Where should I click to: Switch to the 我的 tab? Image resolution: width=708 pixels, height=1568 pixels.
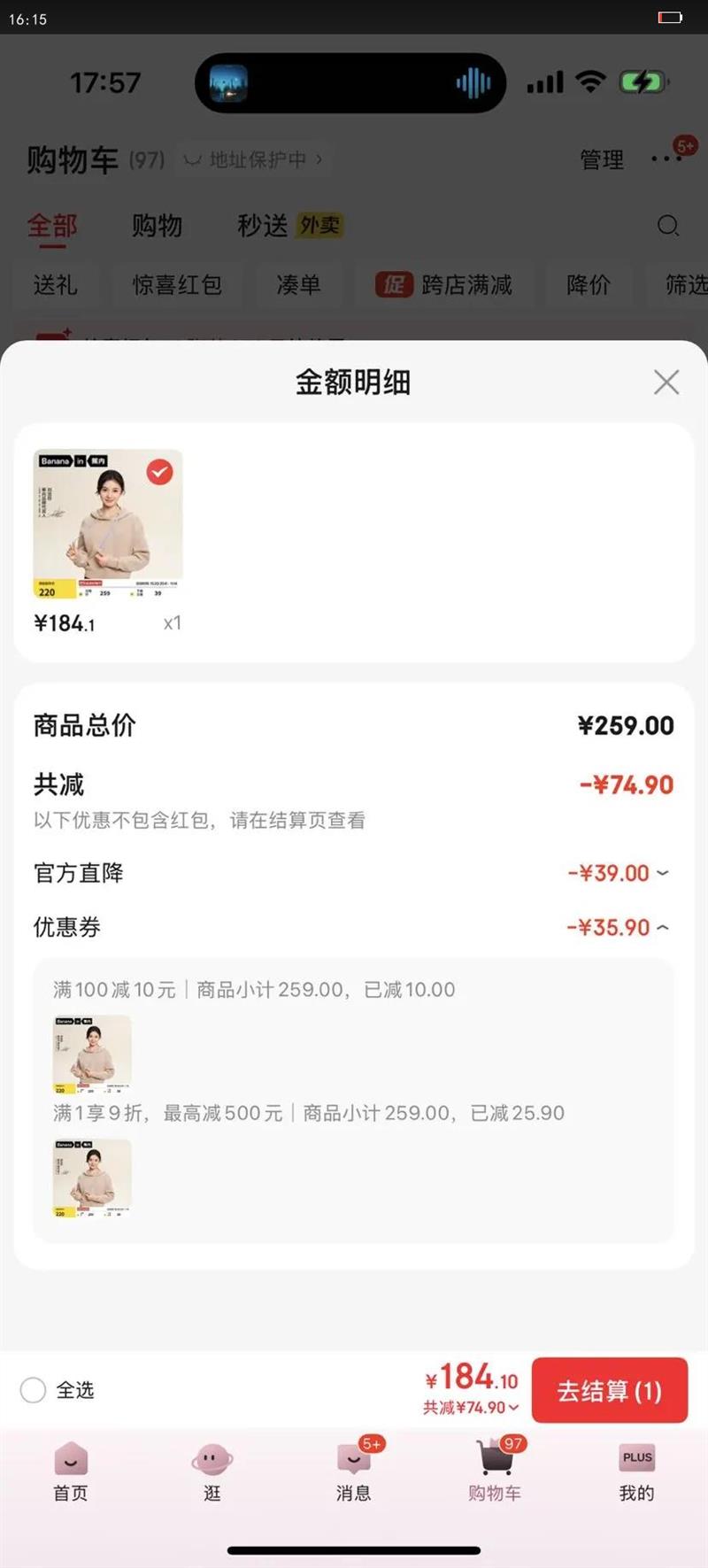pyautogui.click(x=636, y=1471)
